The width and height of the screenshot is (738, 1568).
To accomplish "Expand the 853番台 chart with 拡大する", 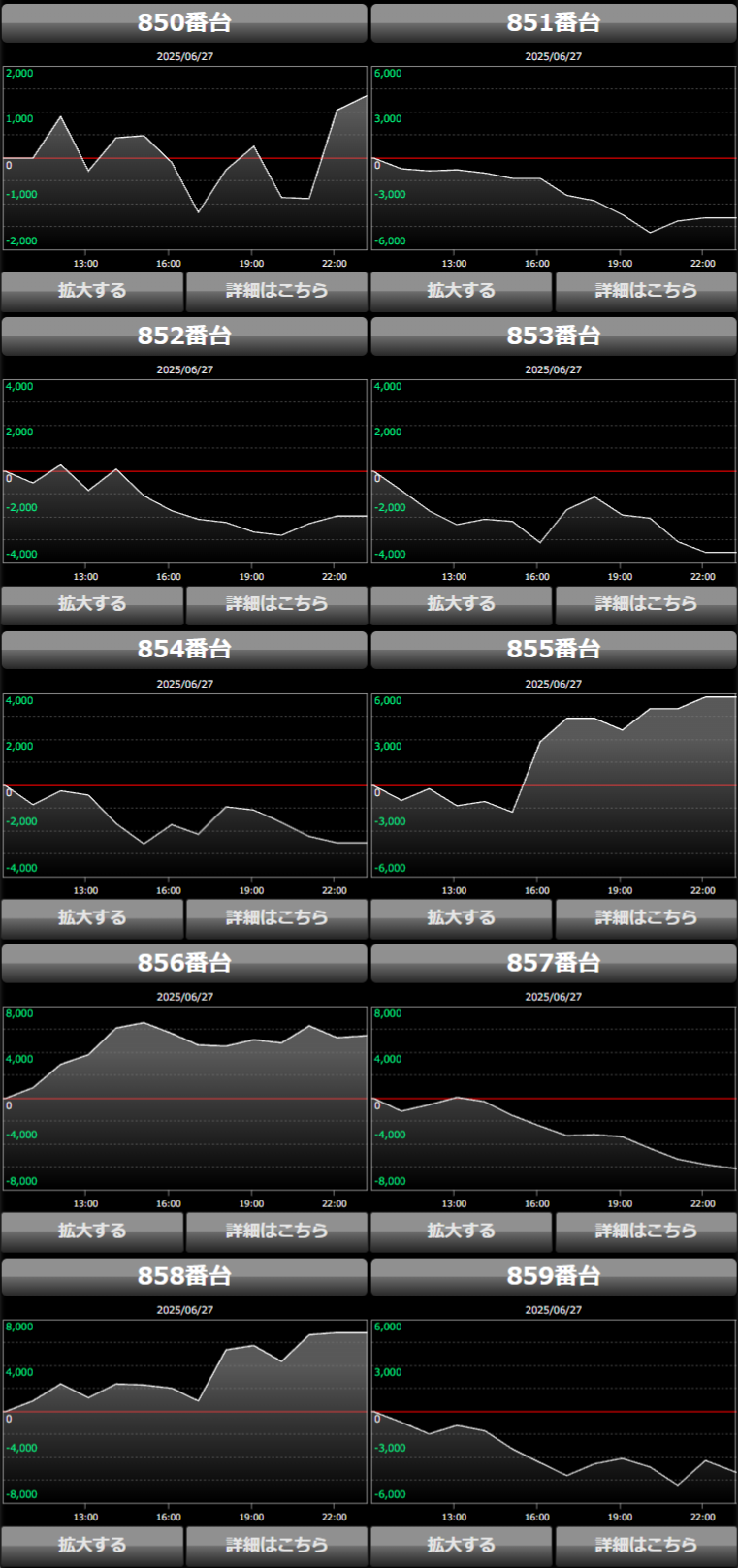I will (461, 603).
